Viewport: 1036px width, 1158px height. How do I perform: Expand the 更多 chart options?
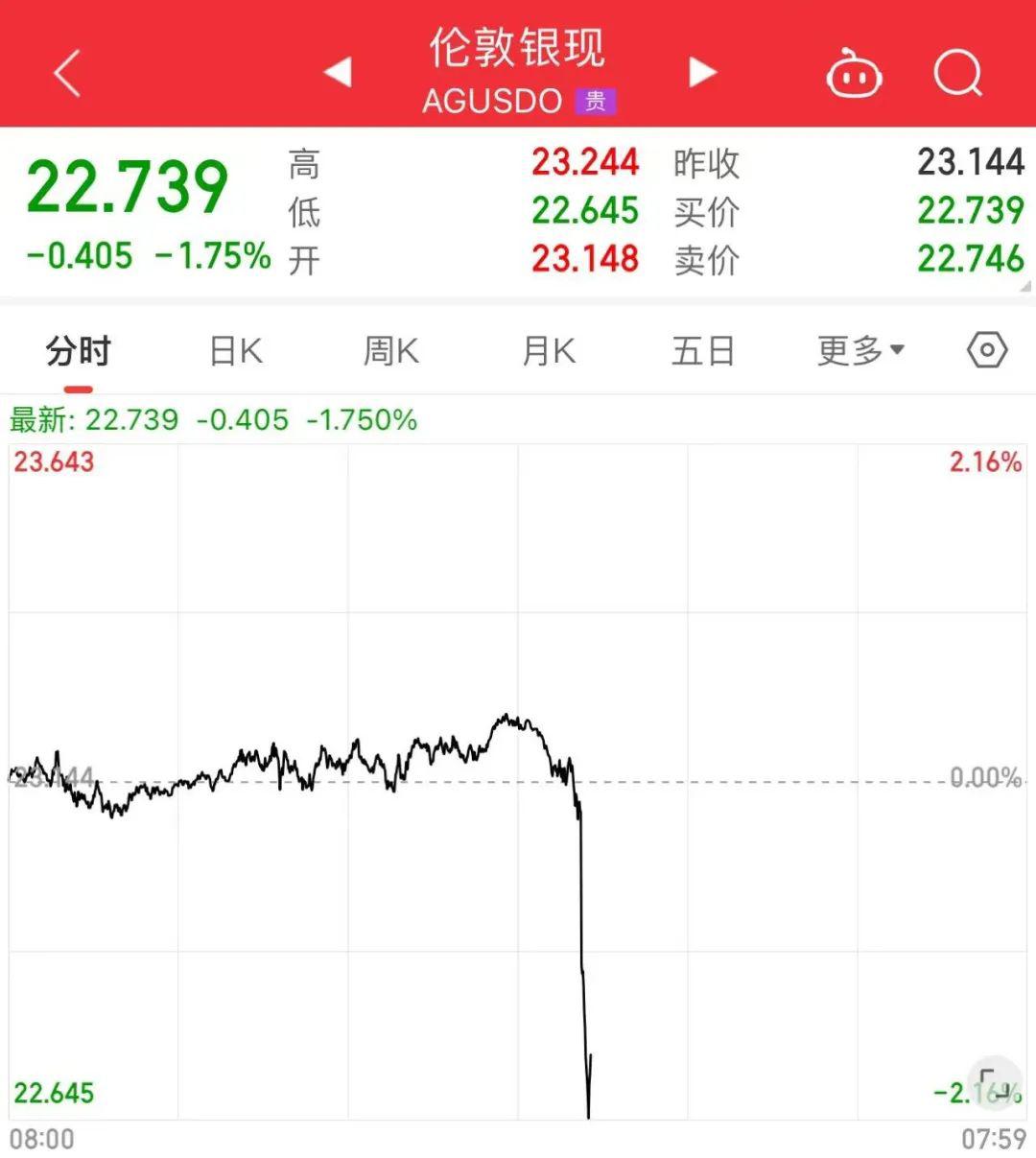[860, 351]
